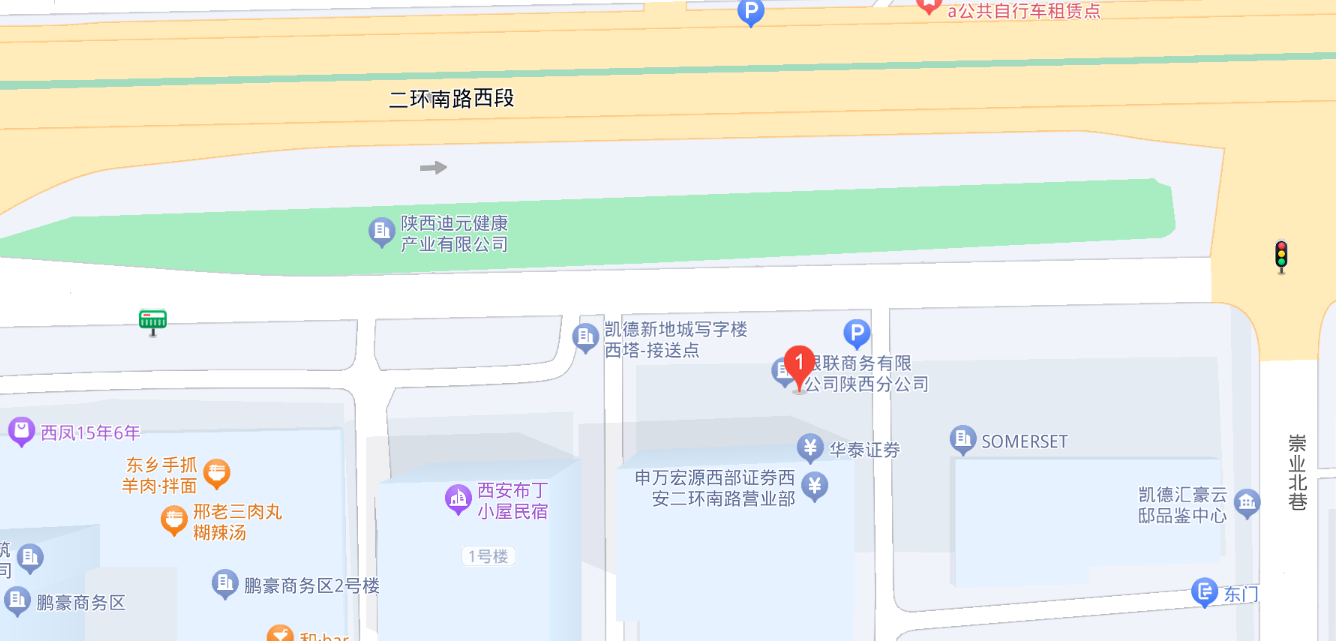Select 陕西迪元健康产业有限公司 on the map

[382, 233]
